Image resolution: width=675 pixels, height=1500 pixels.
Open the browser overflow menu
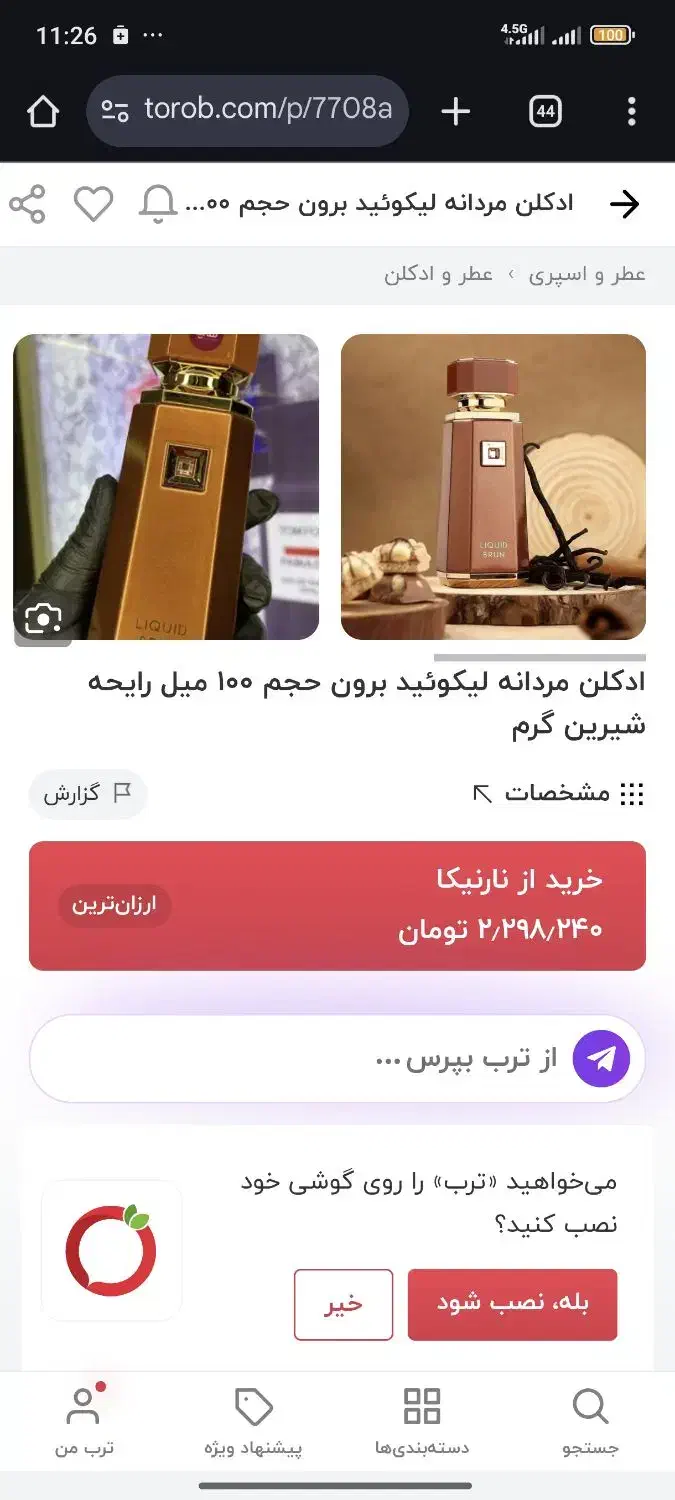pyautogui.click(x=631, y=112)
